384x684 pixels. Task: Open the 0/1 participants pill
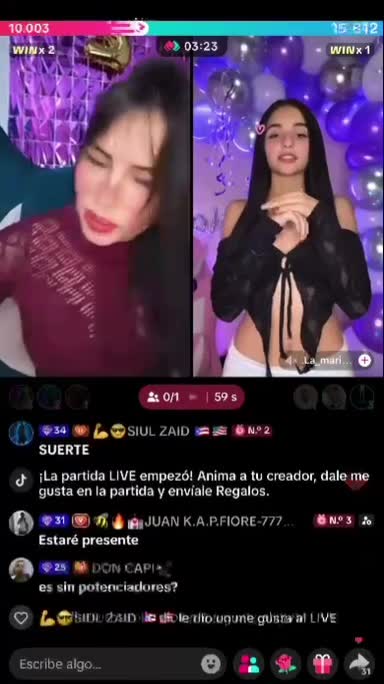coord(192,397)
